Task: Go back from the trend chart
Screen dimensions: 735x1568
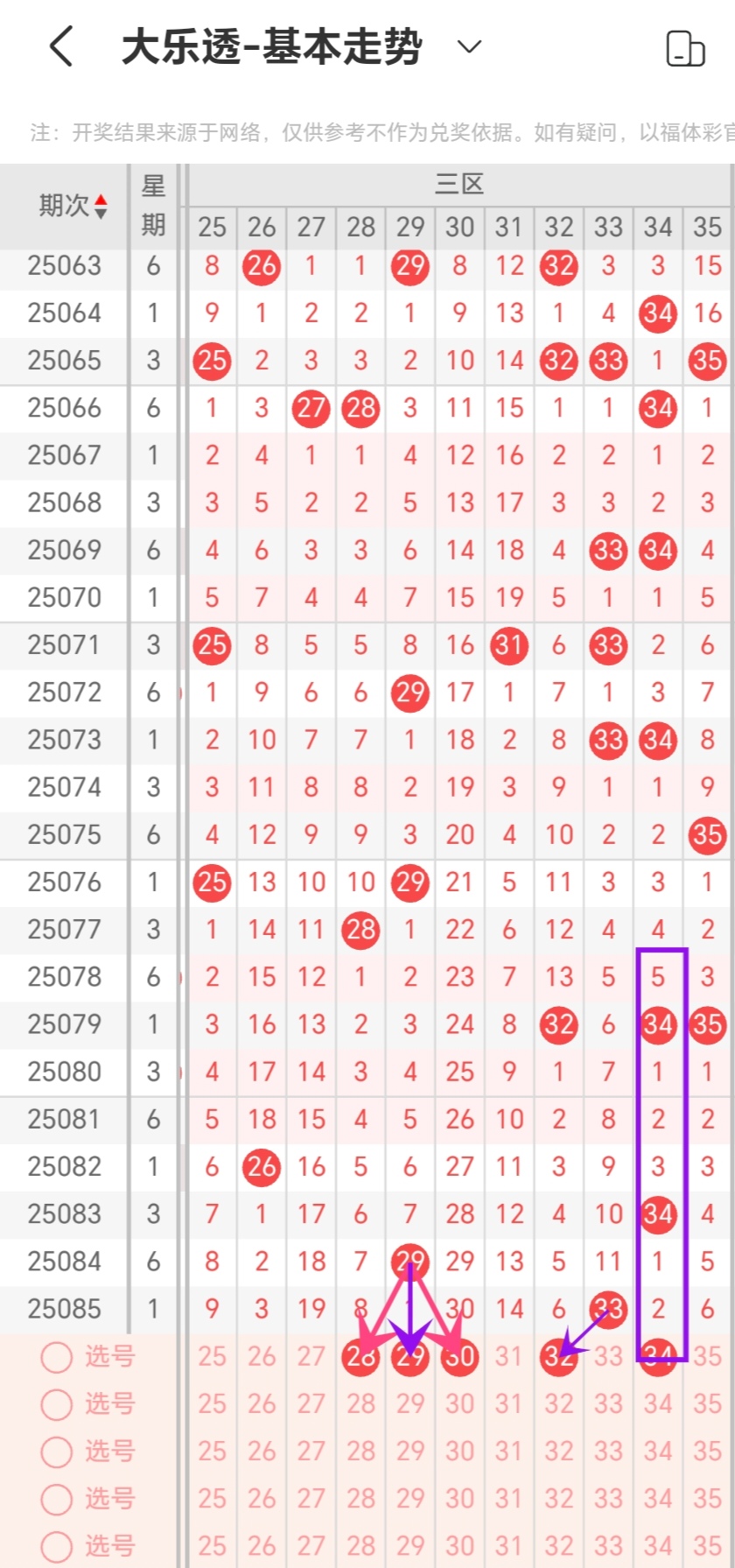Action: [x=61, y=46]
